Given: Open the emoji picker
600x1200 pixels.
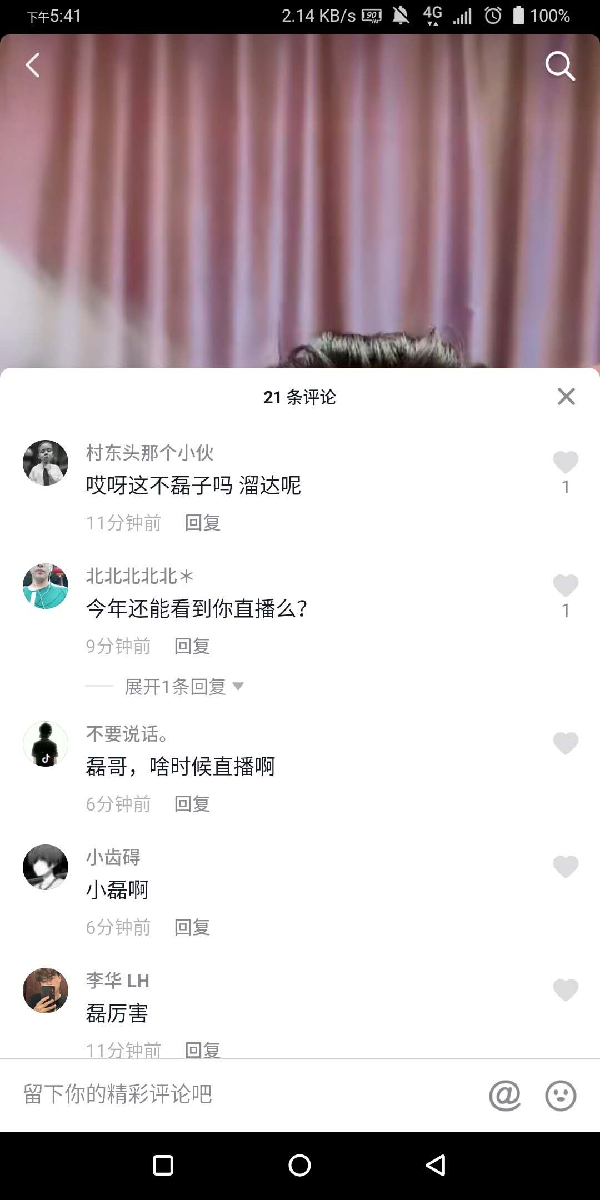Looking at the screenshot, I should (x=561, y=1095).
